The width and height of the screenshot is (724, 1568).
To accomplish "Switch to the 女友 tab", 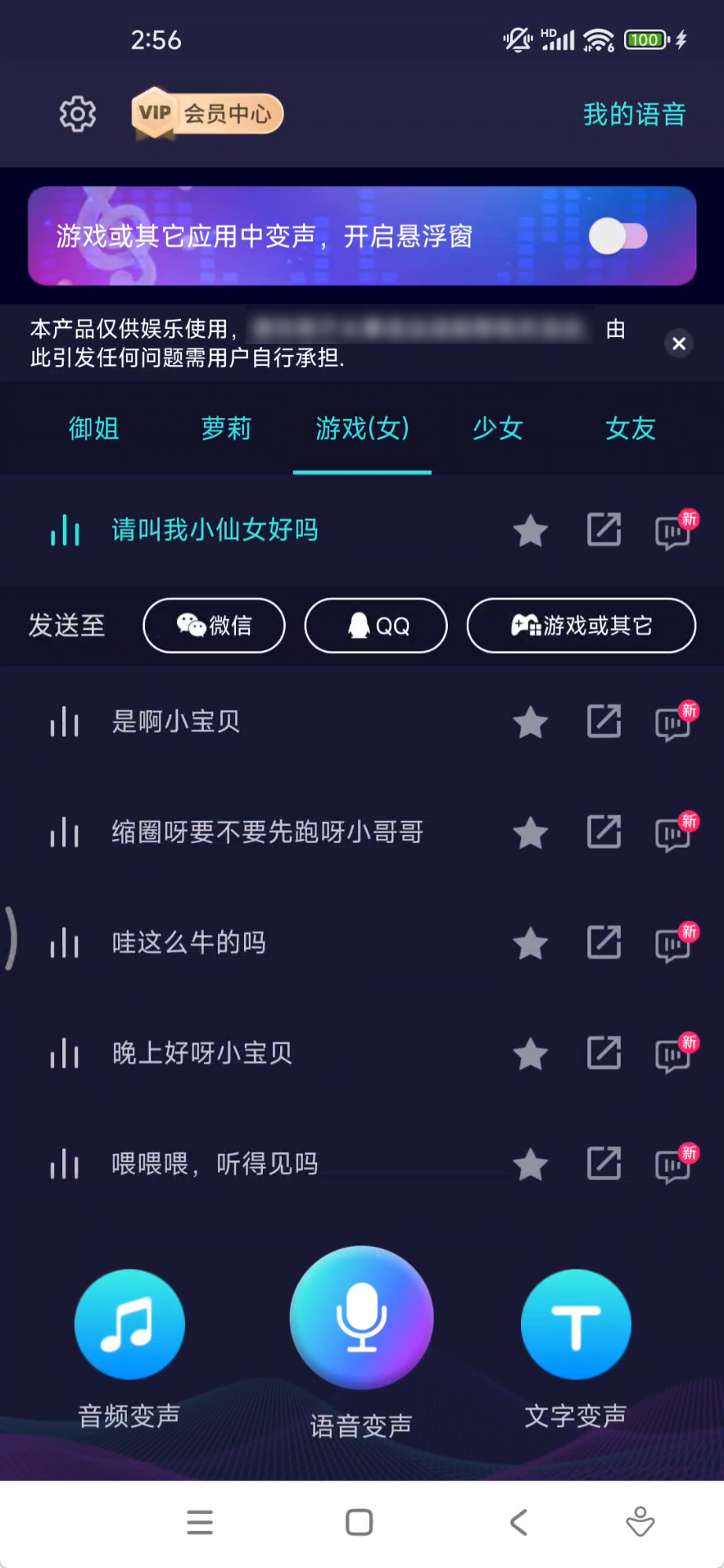I will pyautogui.click(x=630, y=429).
